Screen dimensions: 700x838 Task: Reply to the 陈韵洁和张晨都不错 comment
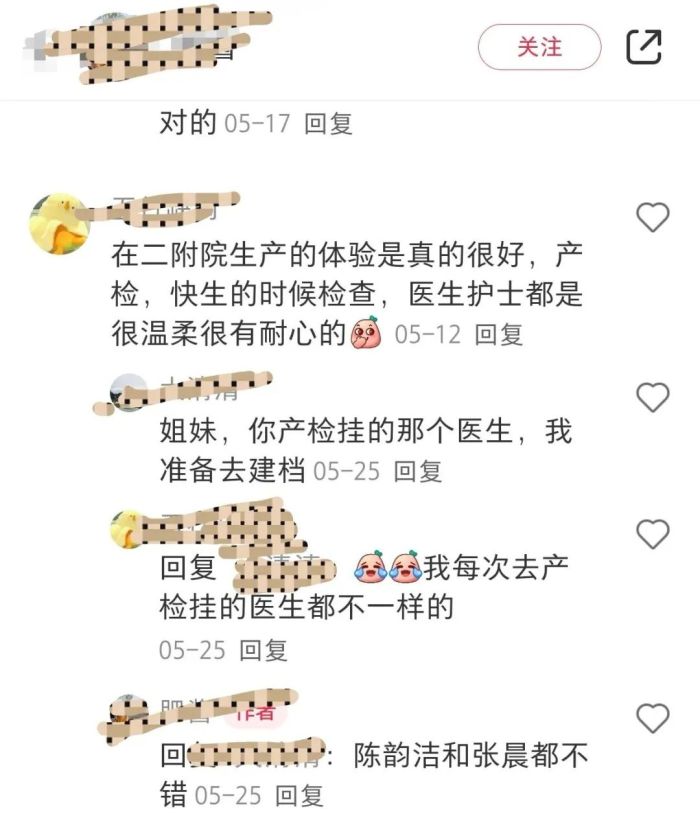coord(300,796)
